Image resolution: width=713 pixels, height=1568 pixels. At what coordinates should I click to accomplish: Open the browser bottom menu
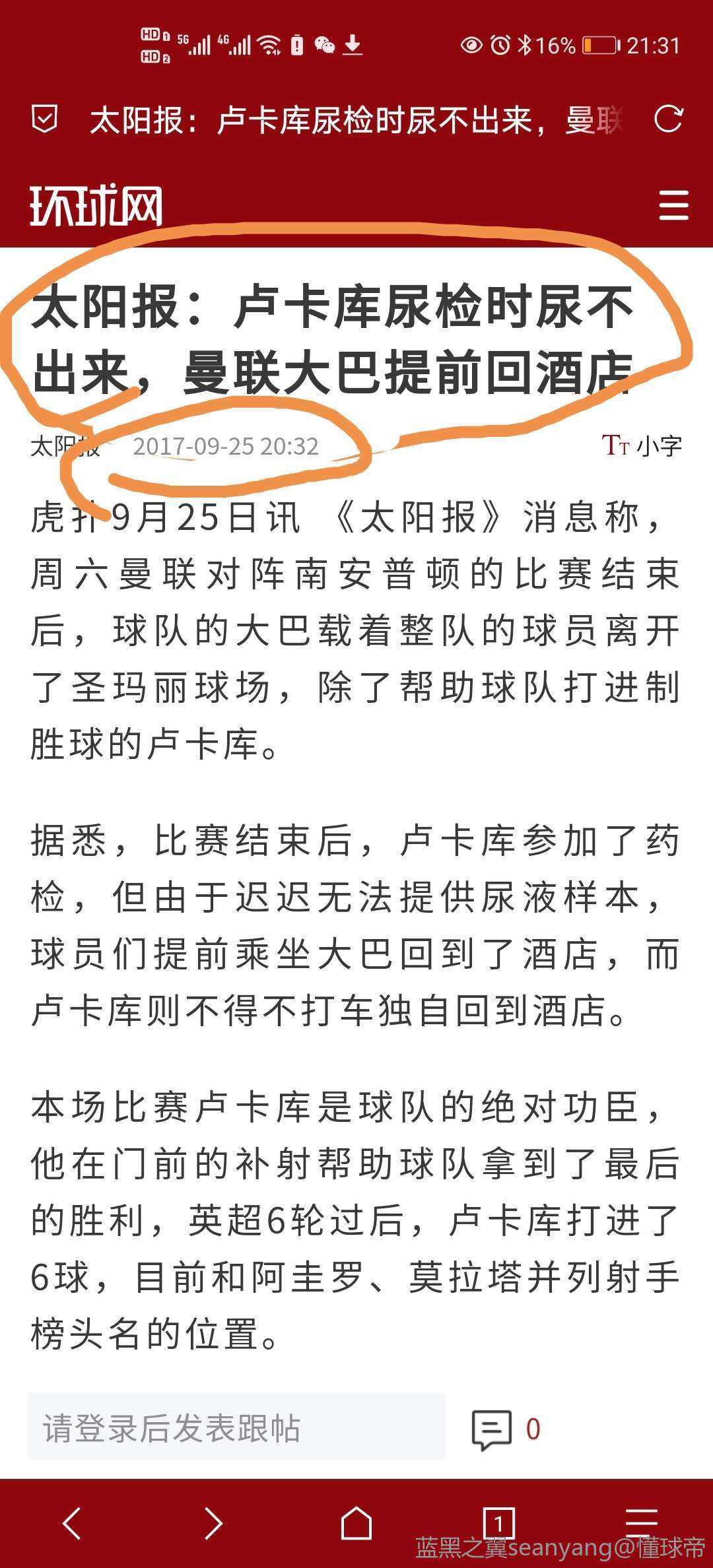click(641, 1521)
